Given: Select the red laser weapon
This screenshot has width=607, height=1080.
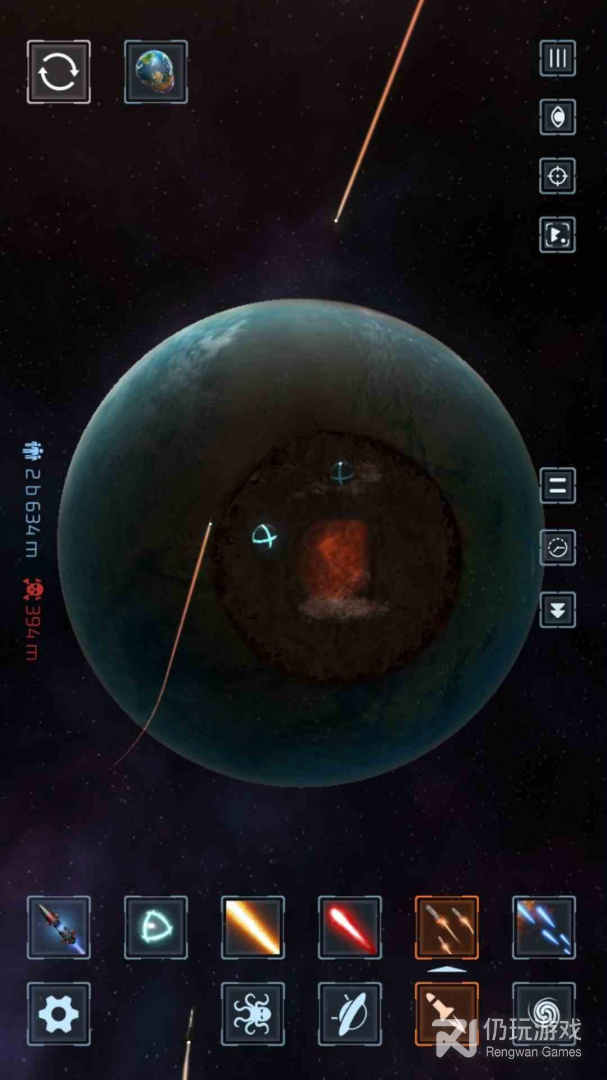Looking at the screenshot, I should (x=350, y=928).
